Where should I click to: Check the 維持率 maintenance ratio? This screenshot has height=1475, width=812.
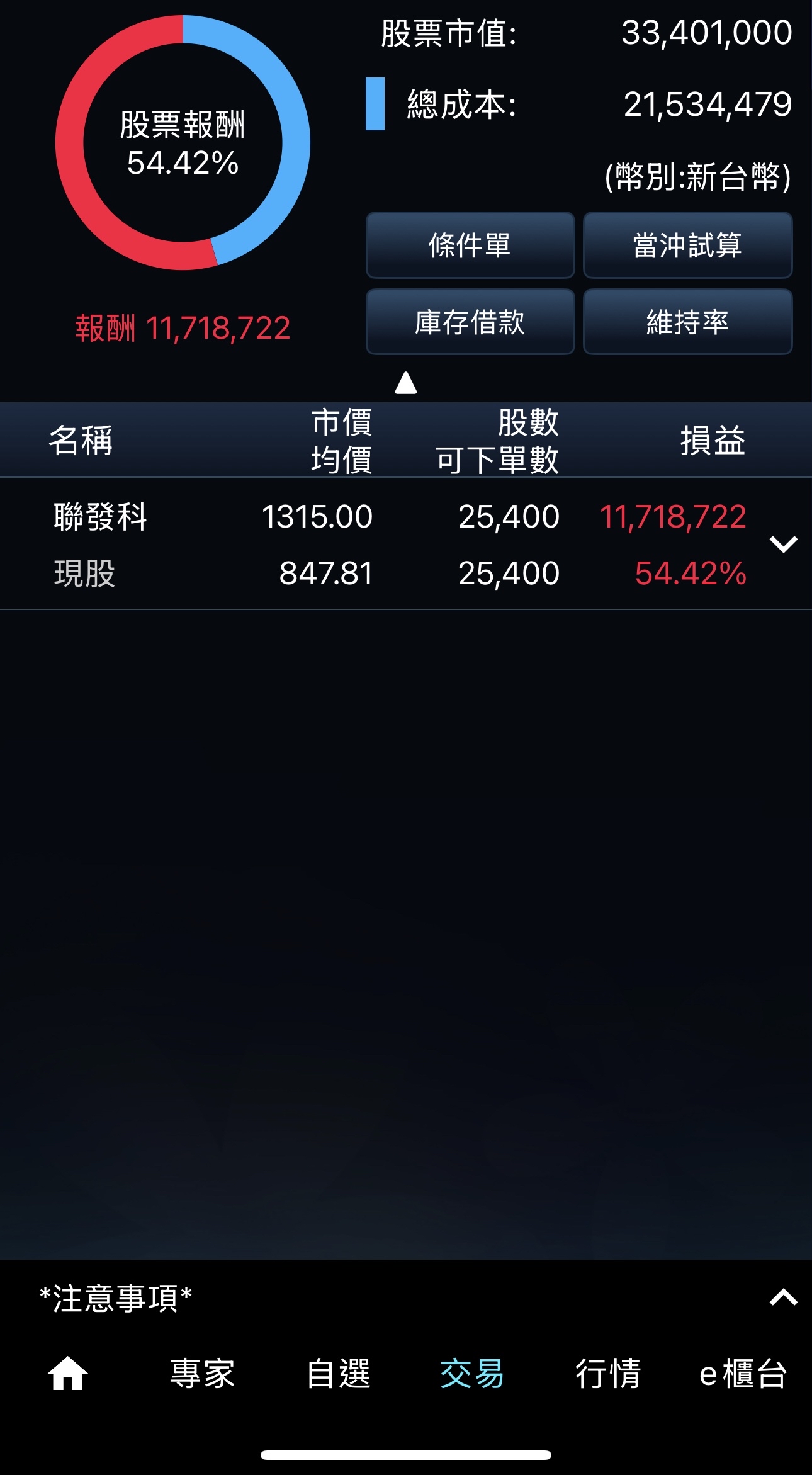(687, 322)
